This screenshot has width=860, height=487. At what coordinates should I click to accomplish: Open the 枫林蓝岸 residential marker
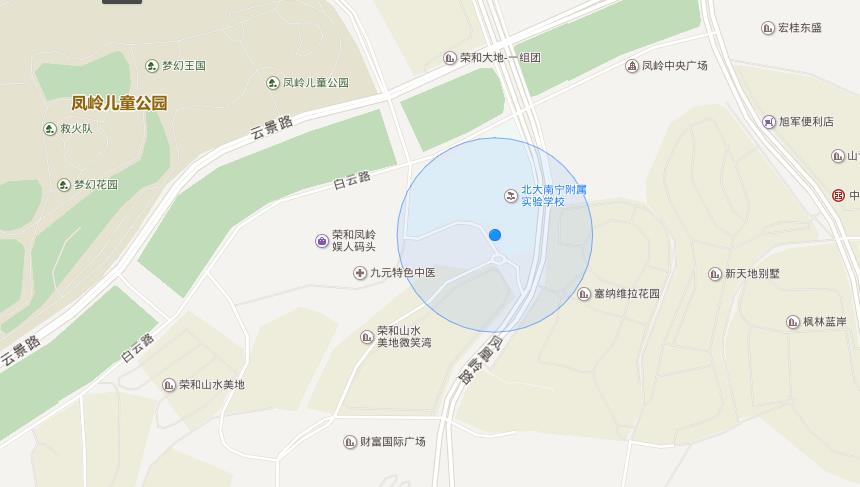tap(793, 322)
